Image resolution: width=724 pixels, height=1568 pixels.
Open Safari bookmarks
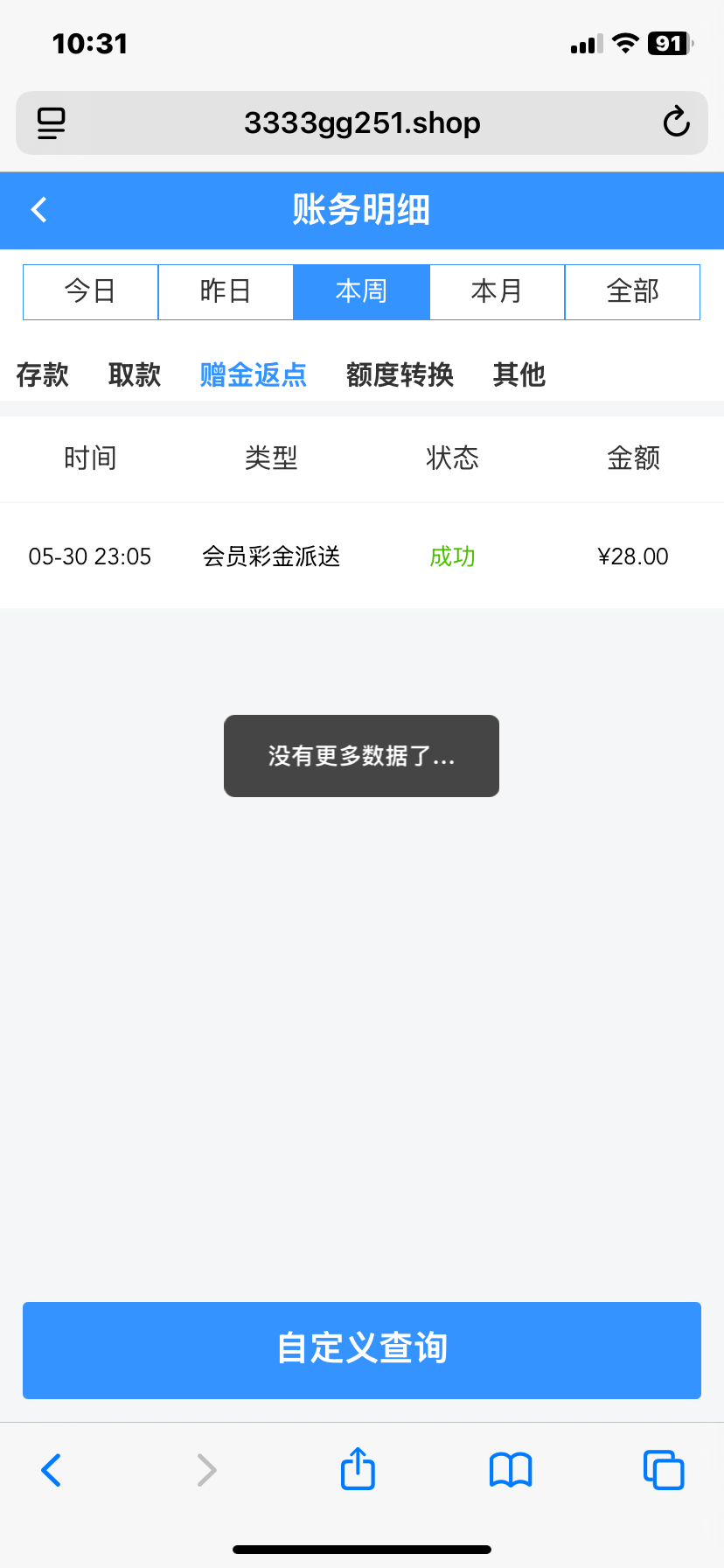tap(511, 1470)
